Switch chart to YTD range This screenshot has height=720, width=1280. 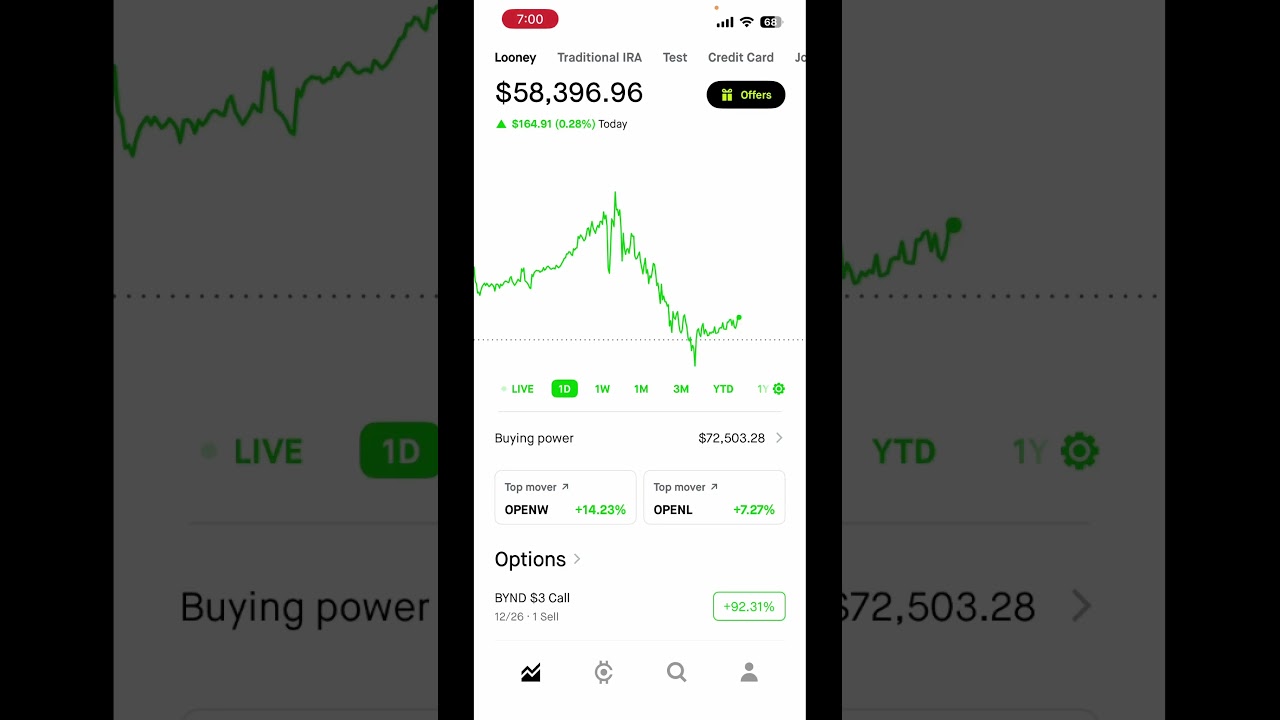tap(723, 389)
